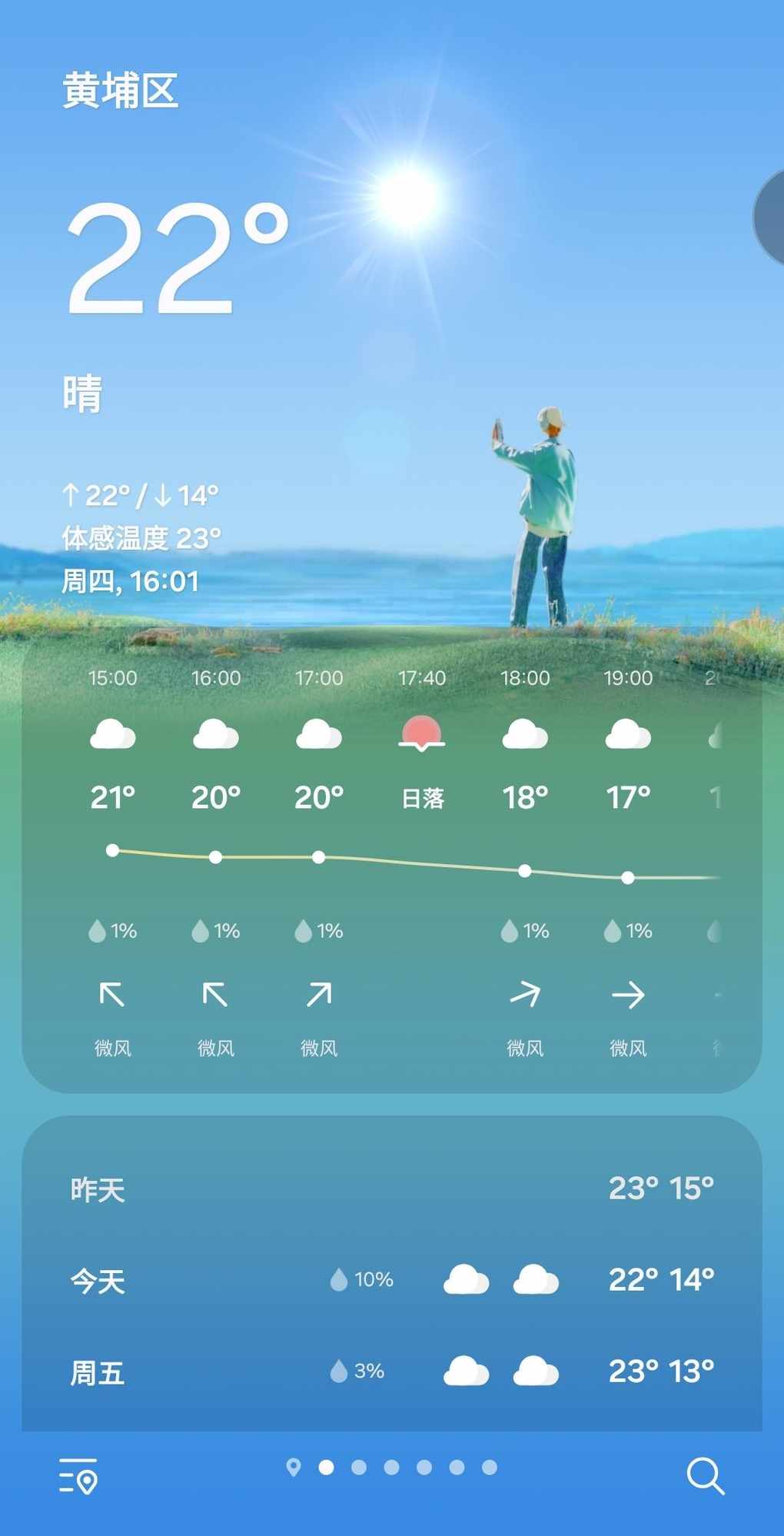
Task: Open the saved locations list
Action: click(78, 1475)
